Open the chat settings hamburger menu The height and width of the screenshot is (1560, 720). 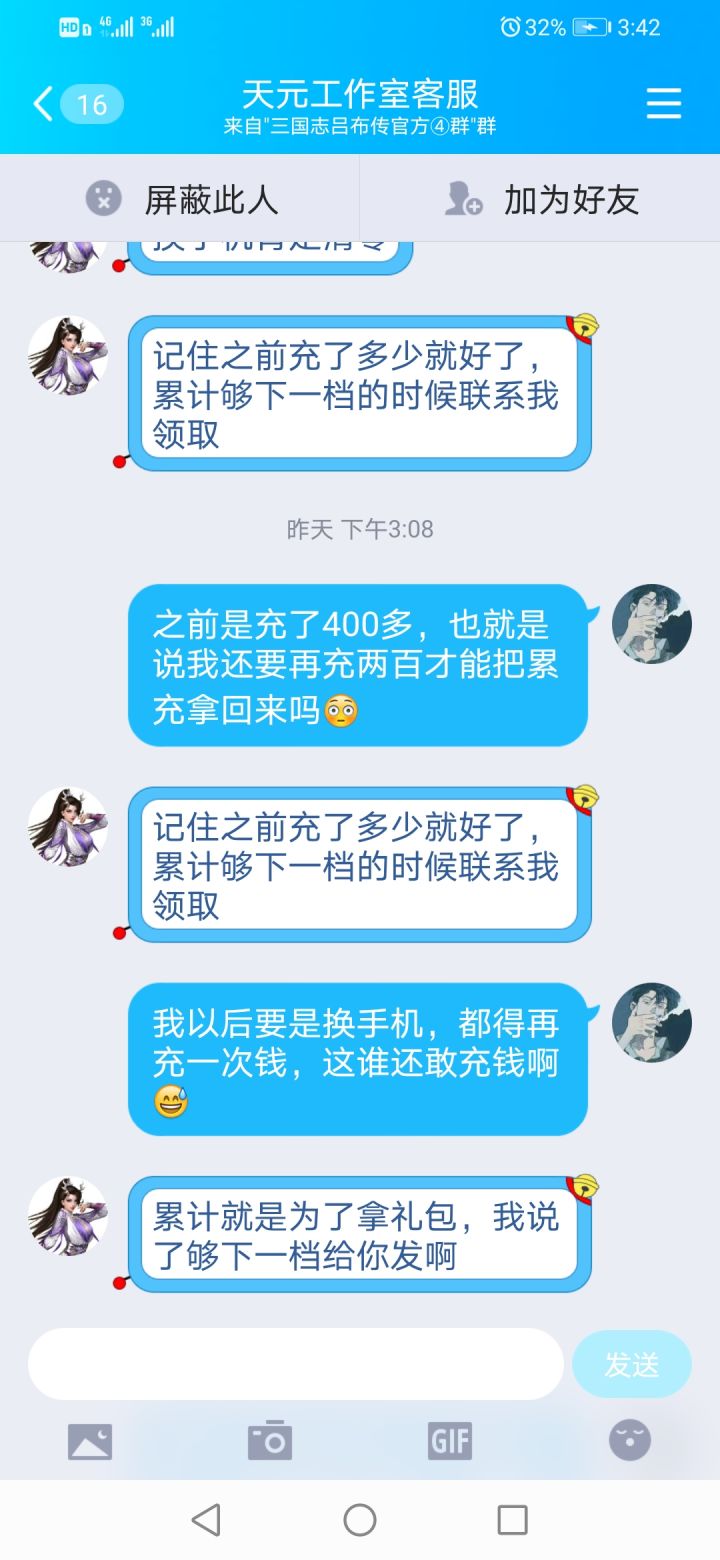coord(663,103)
